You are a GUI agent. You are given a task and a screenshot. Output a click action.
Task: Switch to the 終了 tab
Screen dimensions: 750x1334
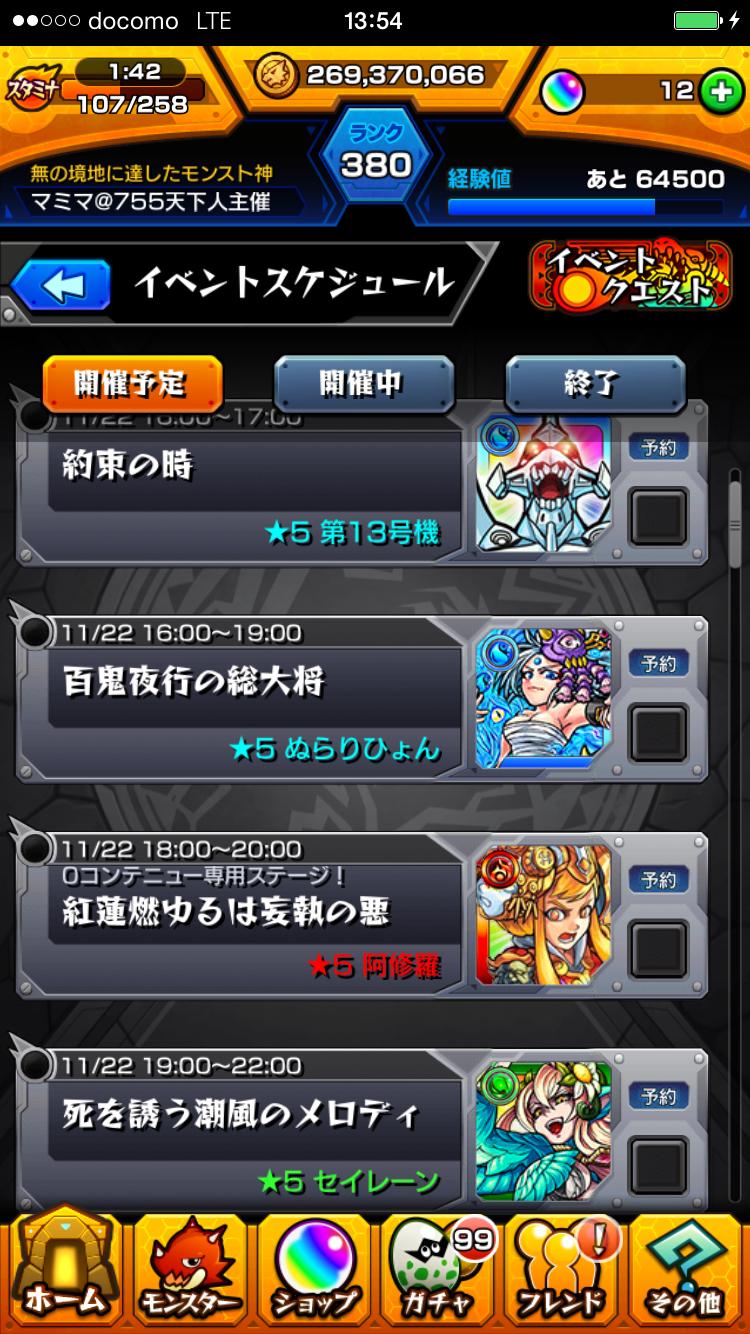pyautogui.click(x=594, y=383)
